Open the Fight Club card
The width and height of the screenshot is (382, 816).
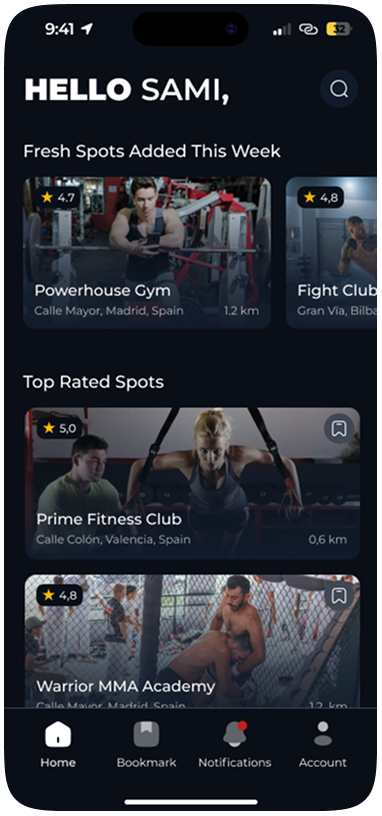coord(332,253)
